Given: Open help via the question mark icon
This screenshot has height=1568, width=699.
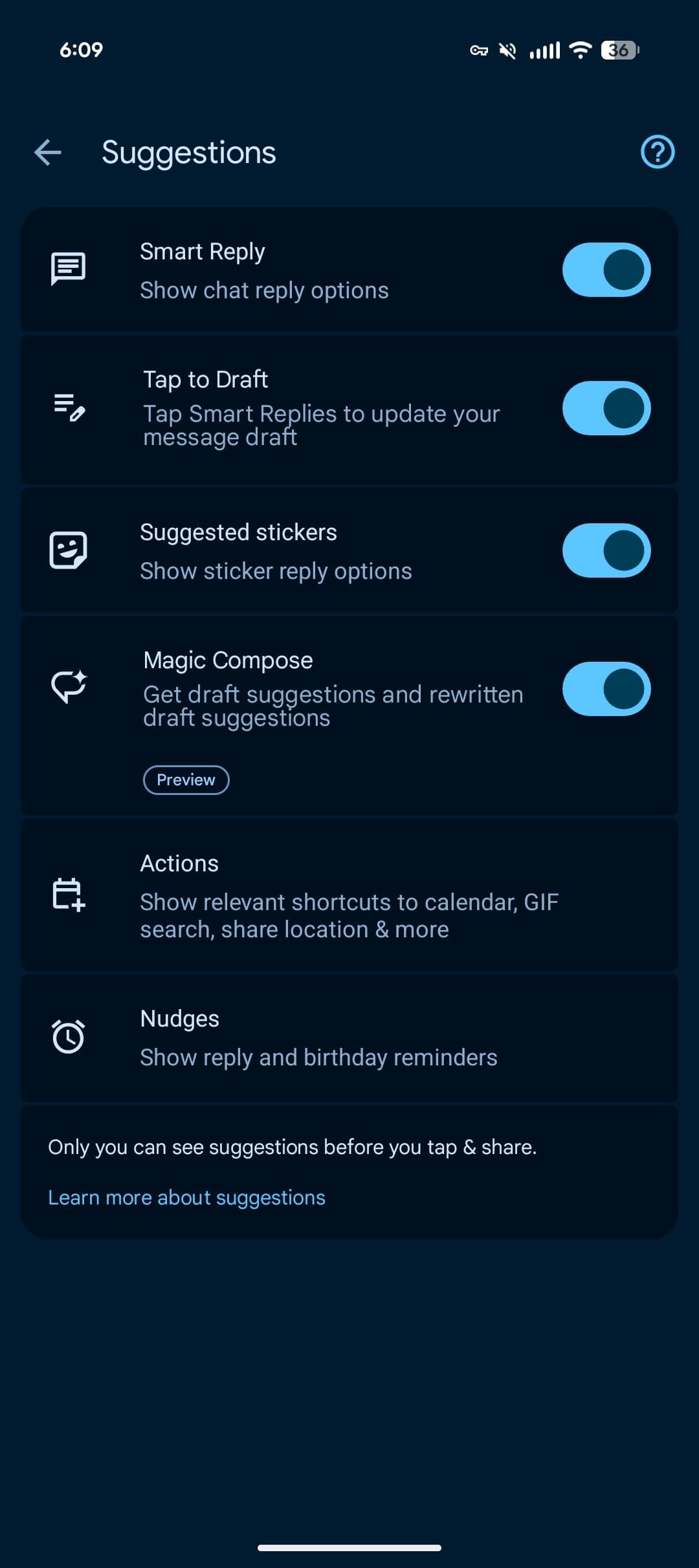Looking at the screenshot, I should click(x=658, y=153).
